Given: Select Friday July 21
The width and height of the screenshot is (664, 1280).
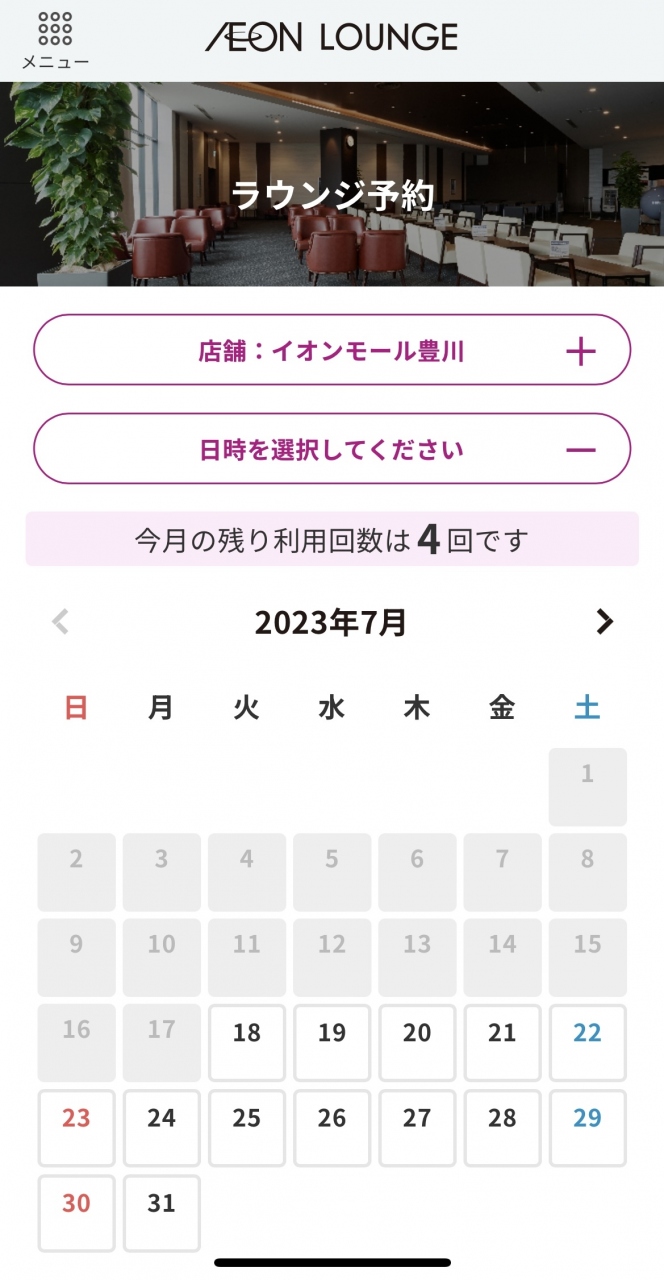Looking at the screenshot, I should 502,1043.
